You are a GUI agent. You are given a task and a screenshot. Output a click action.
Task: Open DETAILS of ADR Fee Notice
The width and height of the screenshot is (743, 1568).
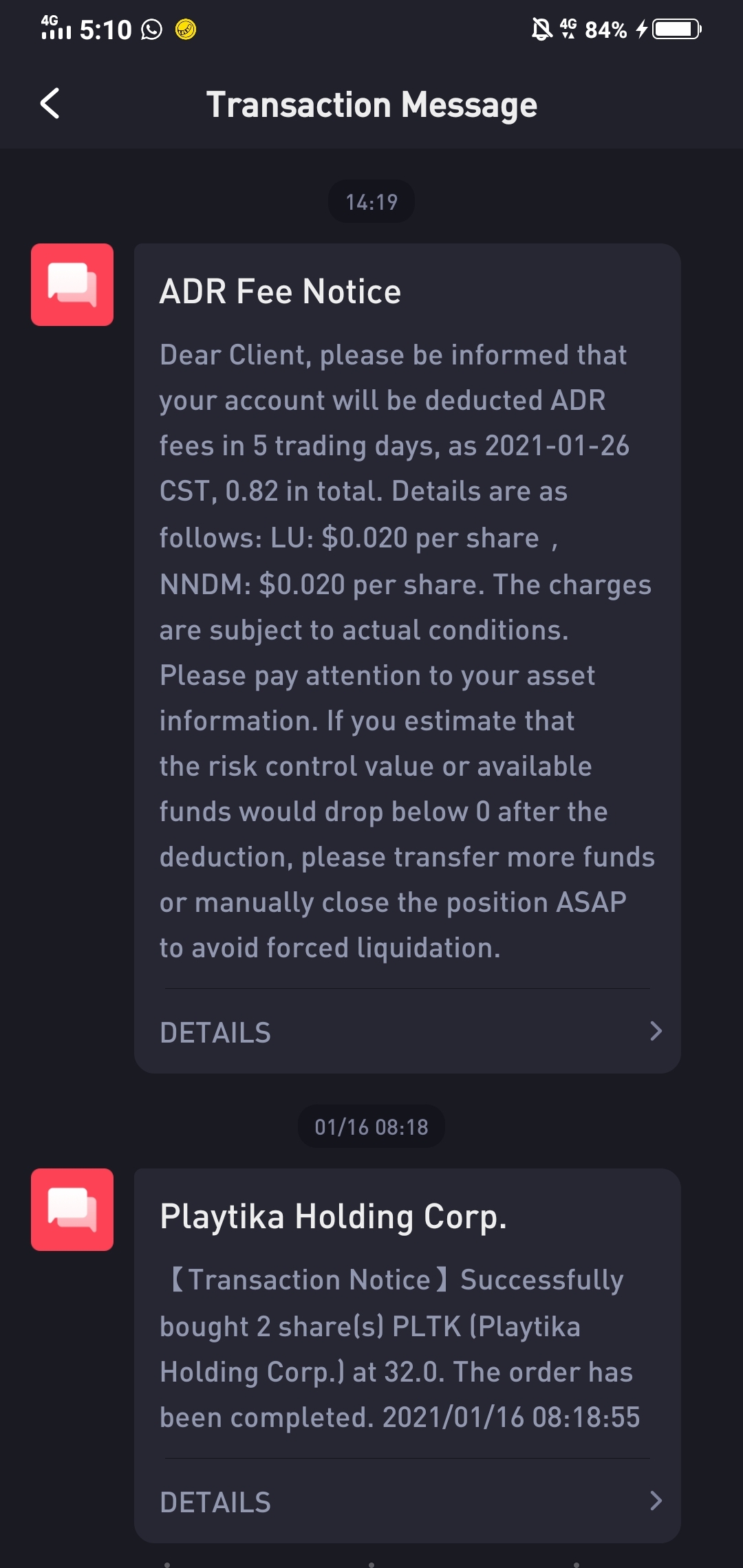(407, 1032)
